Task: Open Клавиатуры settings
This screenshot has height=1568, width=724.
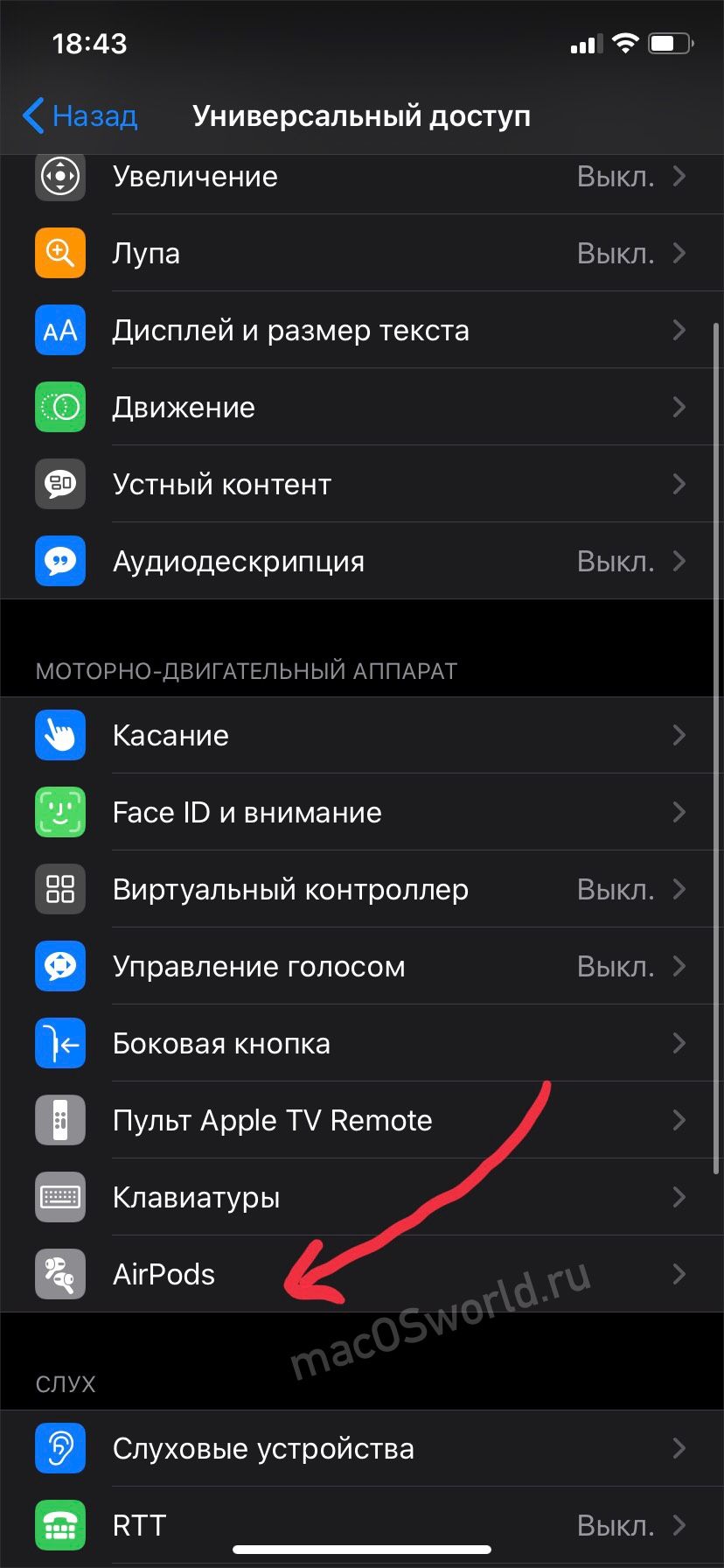Action: 362,1198
